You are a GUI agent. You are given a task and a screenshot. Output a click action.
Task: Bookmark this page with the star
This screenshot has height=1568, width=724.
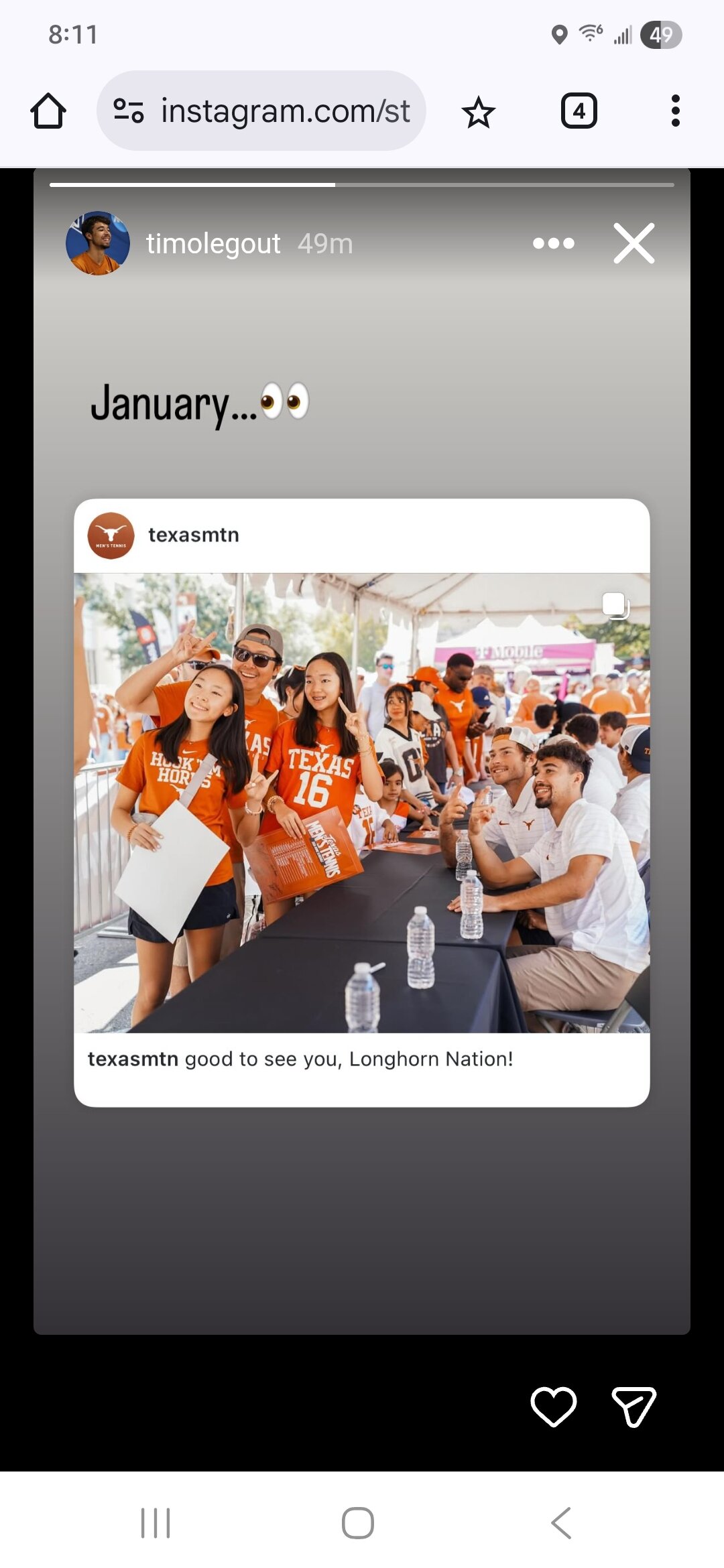478,112
